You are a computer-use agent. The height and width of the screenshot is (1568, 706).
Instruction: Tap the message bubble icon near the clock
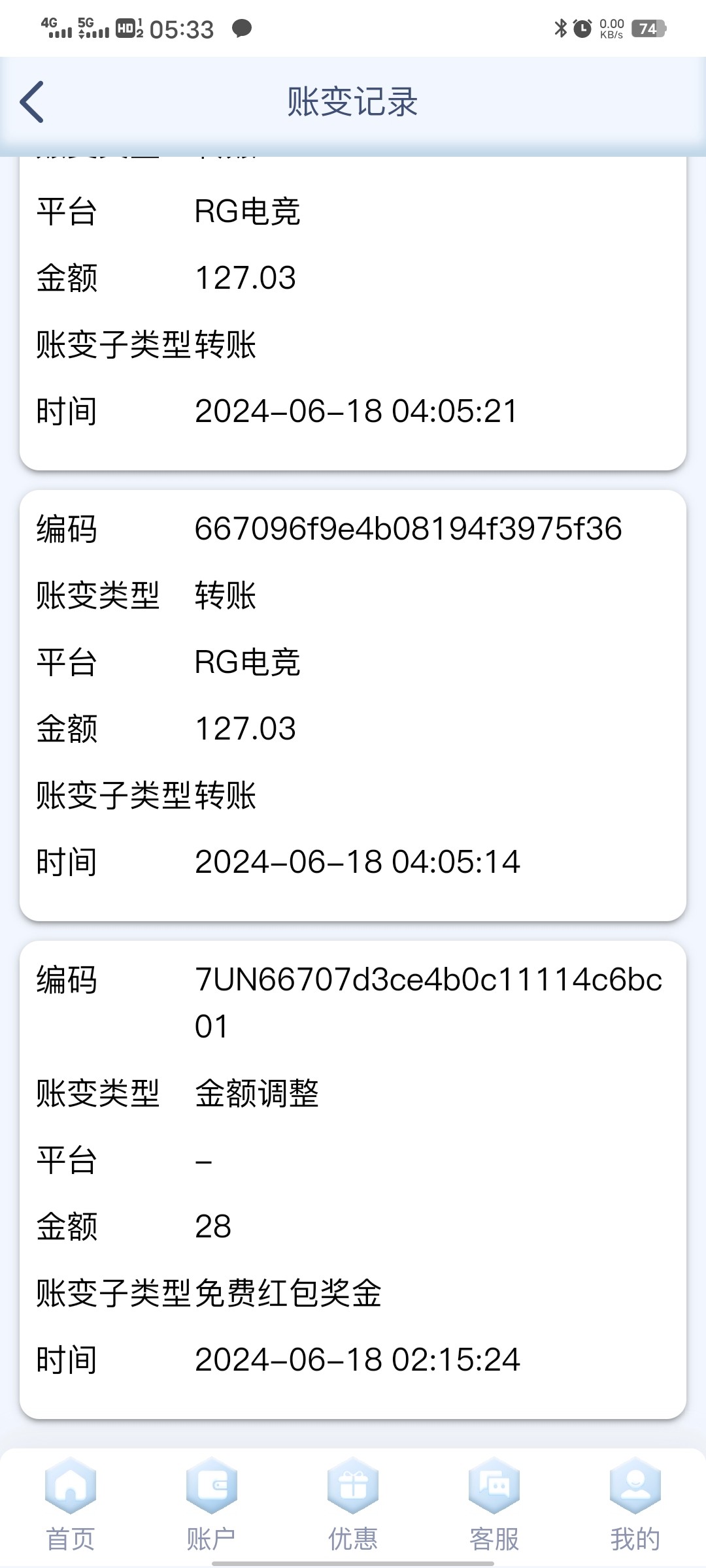[242, 29]
